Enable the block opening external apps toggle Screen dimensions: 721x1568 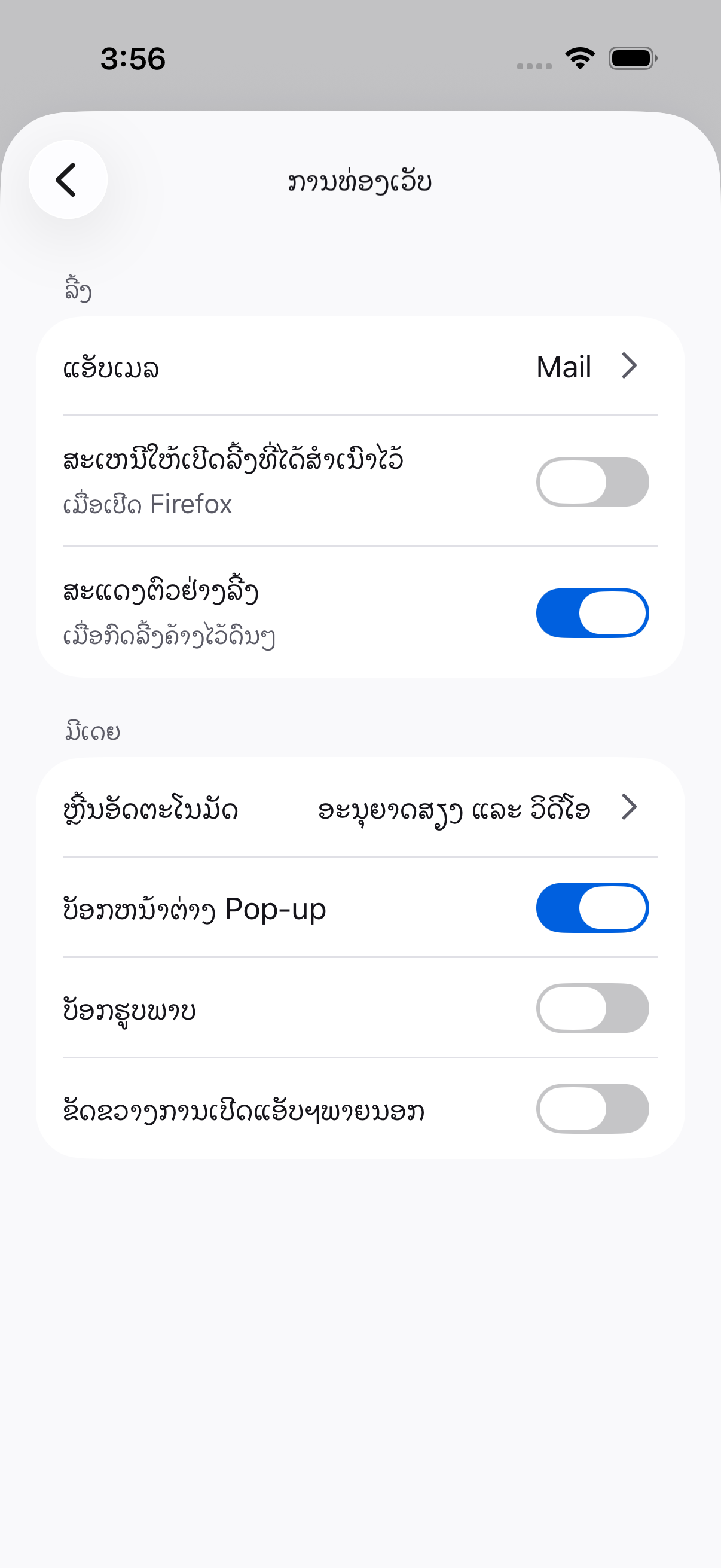coord(592,1109)
